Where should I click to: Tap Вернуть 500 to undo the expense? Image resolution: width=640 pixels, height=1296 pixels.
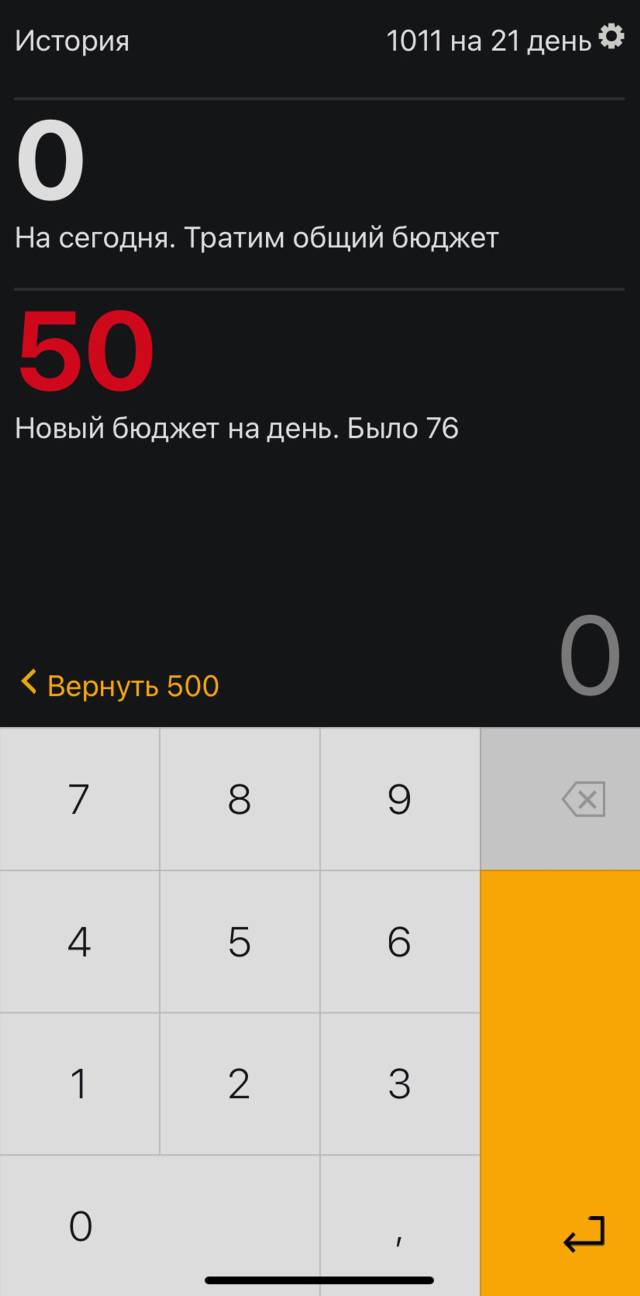point(120,685)
